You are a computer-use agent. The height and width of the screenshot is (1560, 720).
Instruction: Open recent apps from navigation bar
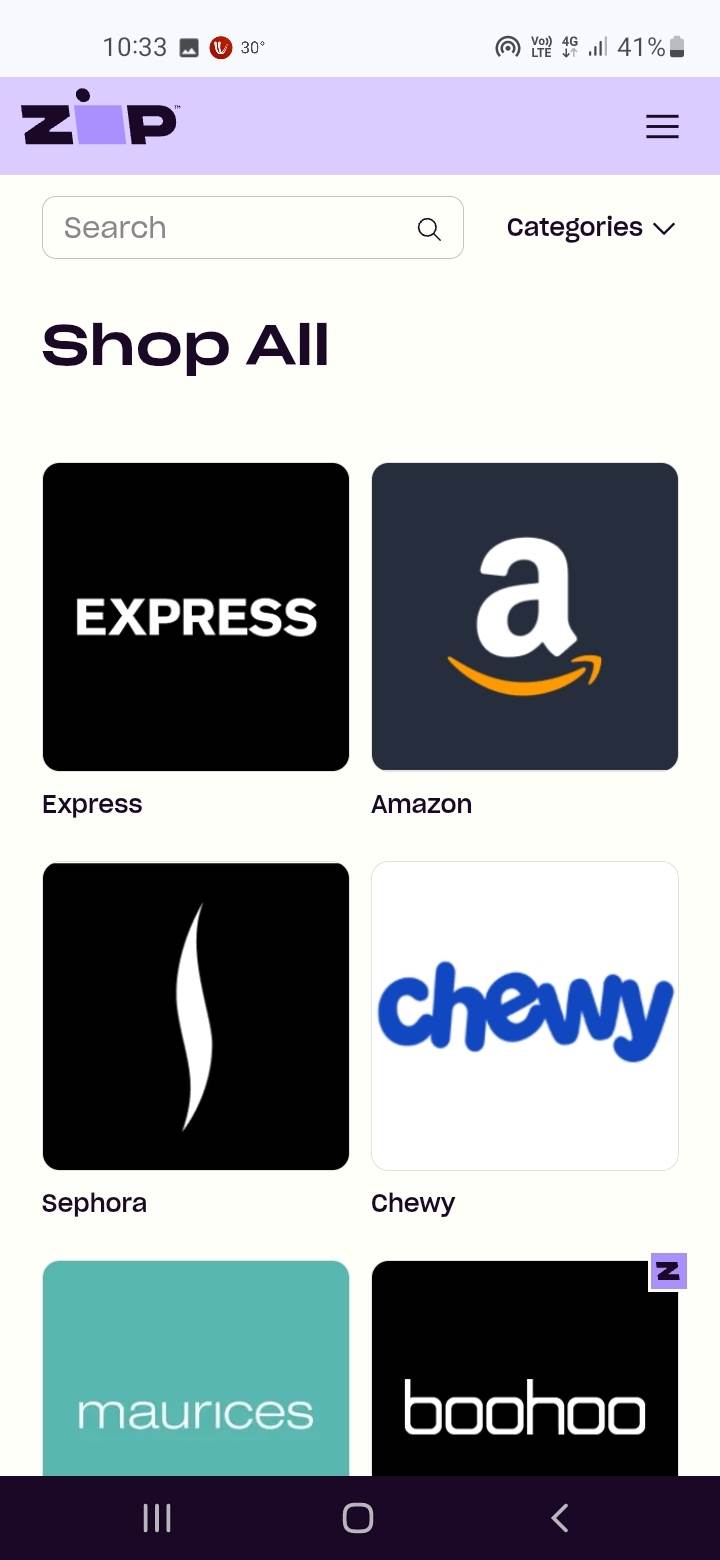tap(157, 1518)
